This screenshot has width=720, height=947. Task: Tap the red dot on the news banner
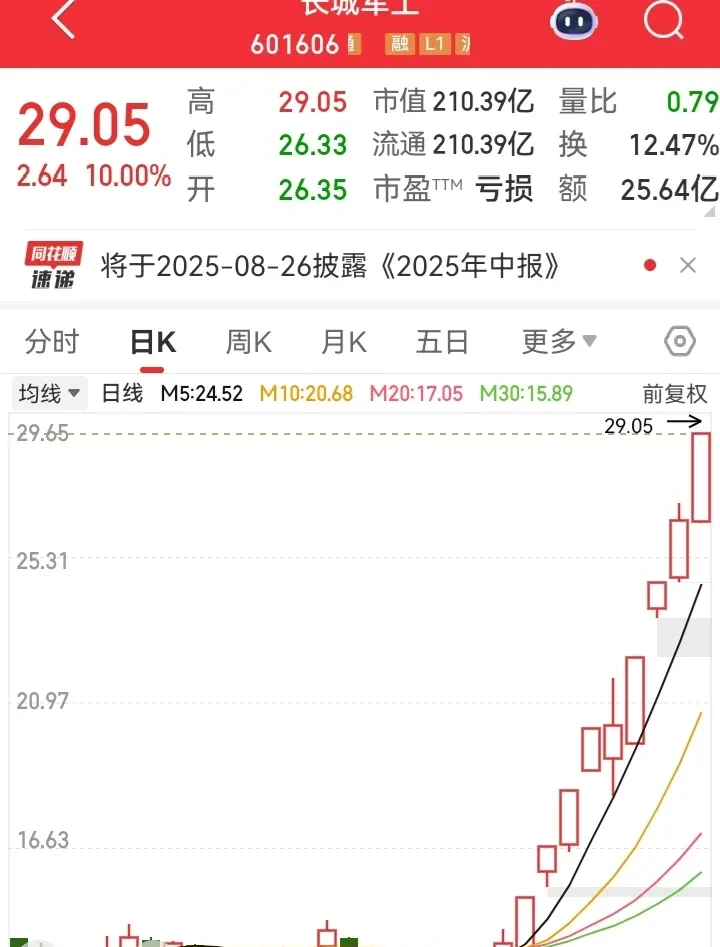[x=648, y=265]
